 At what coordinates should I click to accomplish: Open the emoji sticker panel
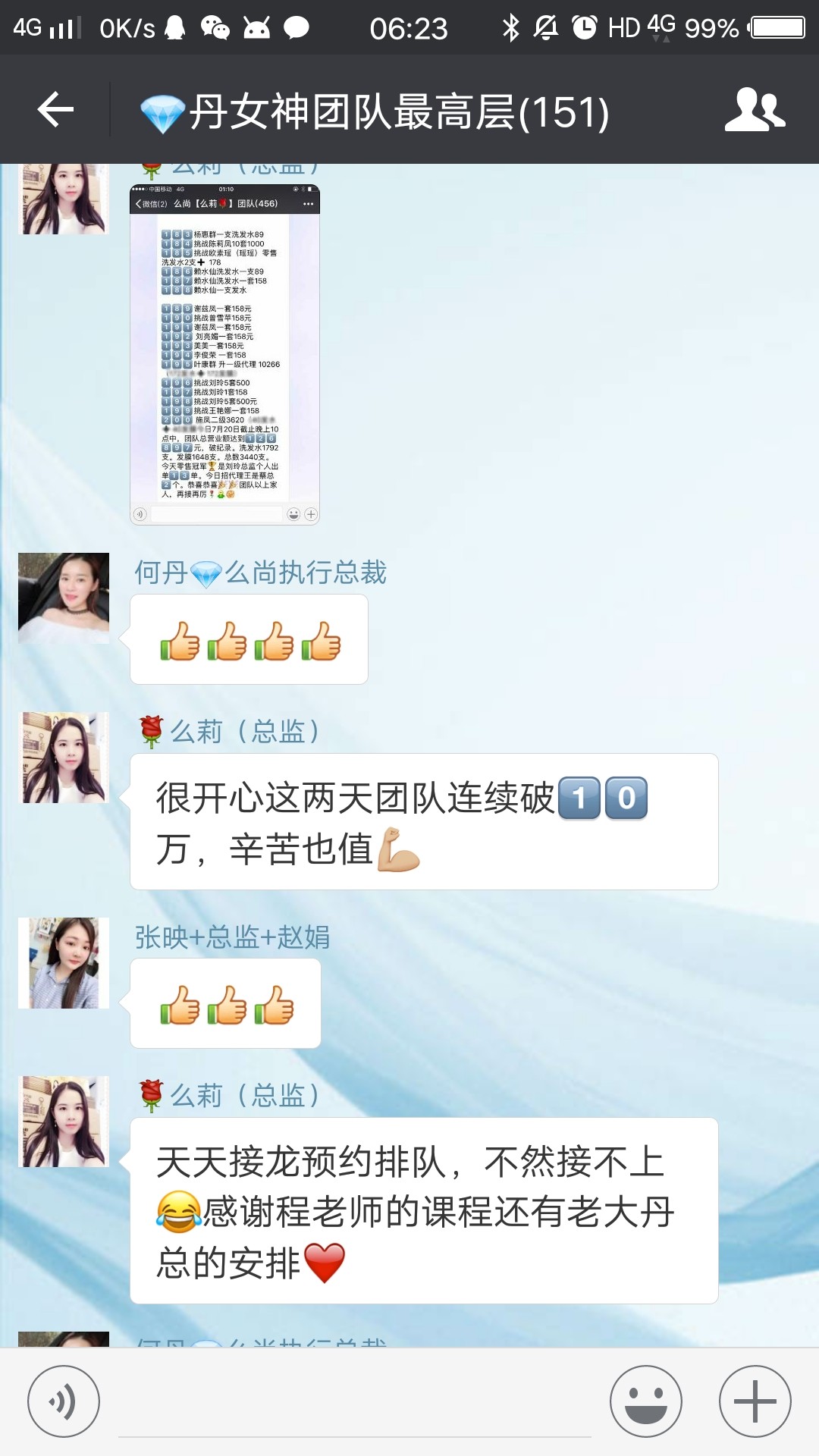(x=646, y=1401)
